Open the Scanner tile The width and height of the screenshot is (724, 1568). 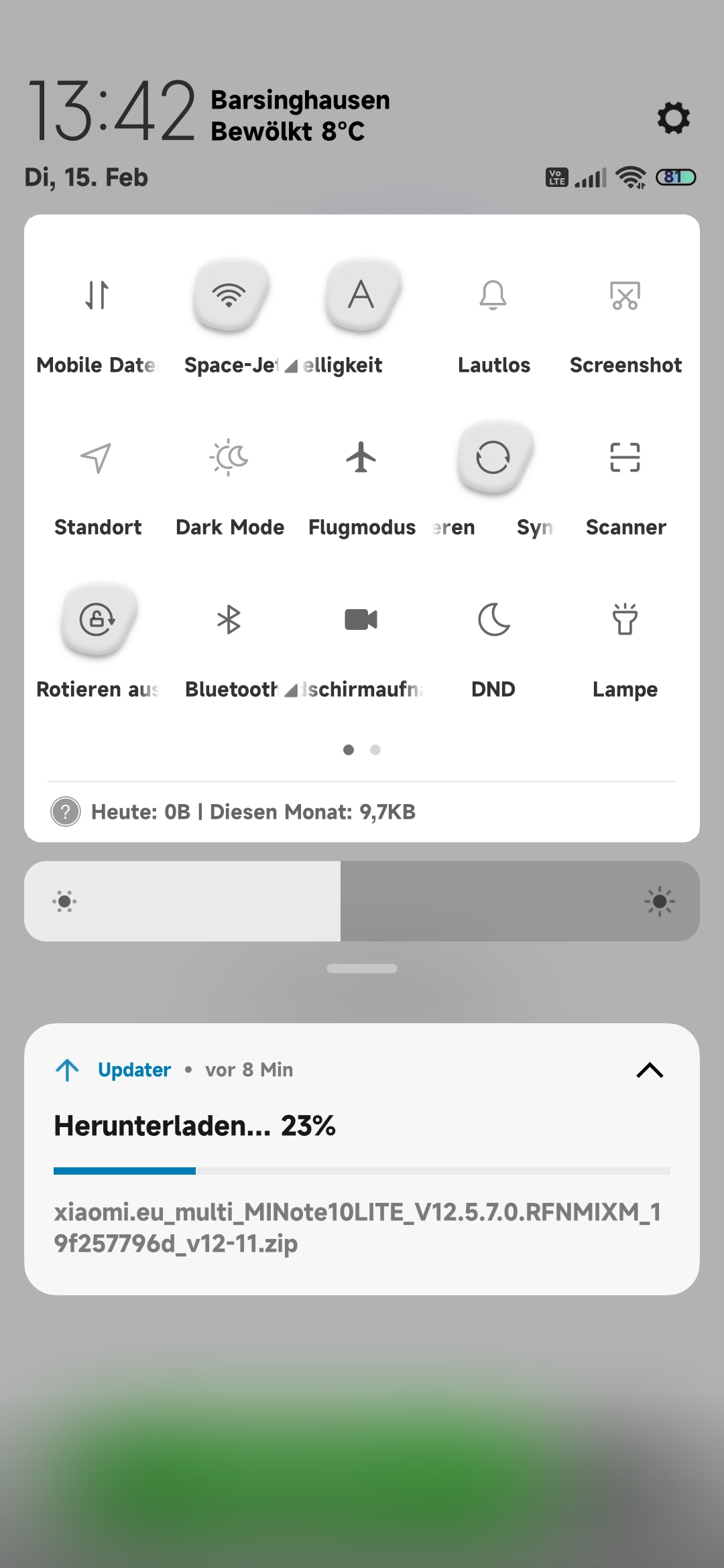(625, 458)
